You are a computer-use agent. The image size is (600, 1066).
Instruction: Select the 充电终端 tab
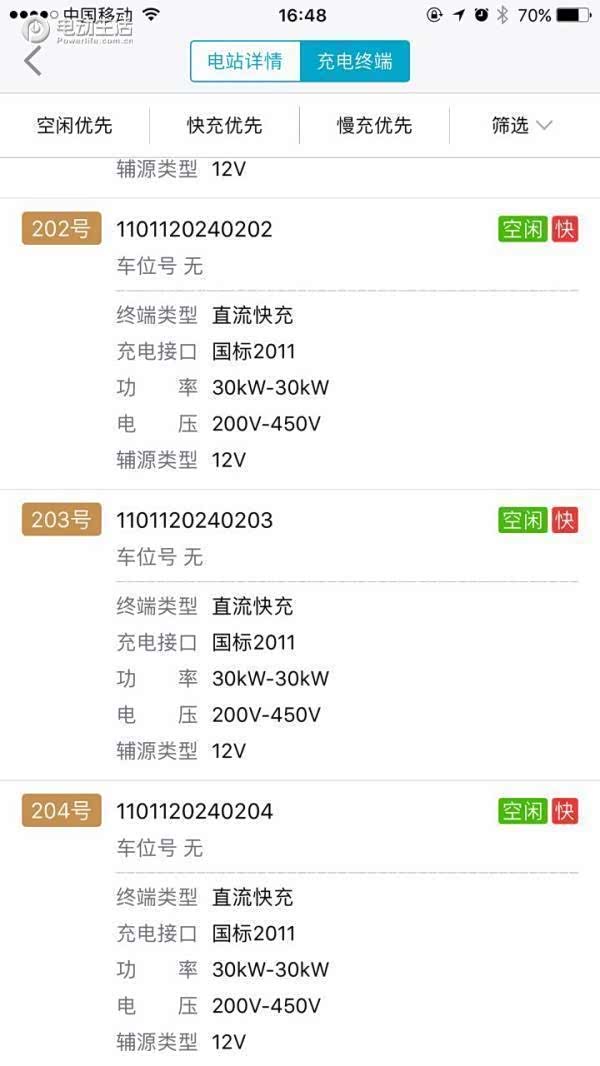click(355, 61)
